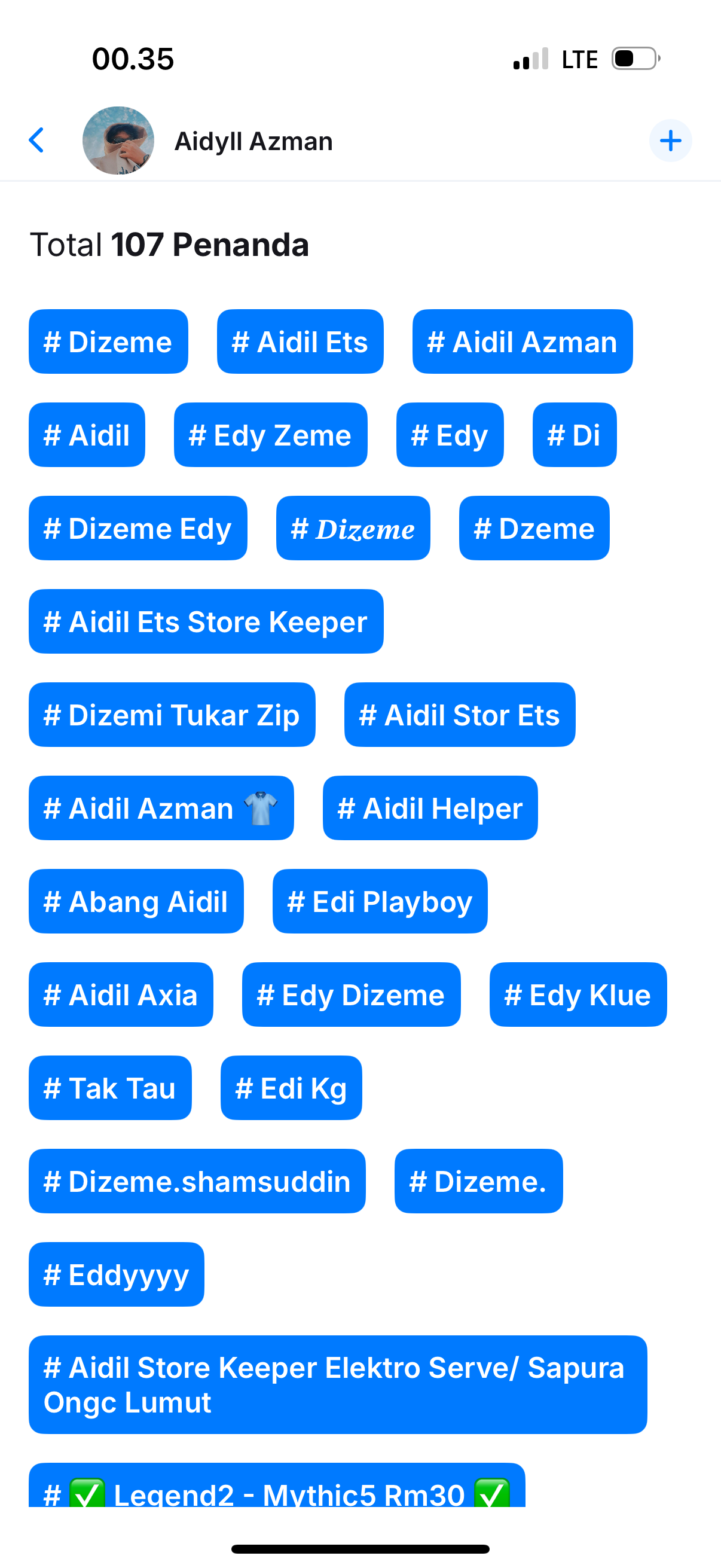Open the Edi Playboy tag
Viewport: 721px width, 1568px height.
[x=380, y=901]
